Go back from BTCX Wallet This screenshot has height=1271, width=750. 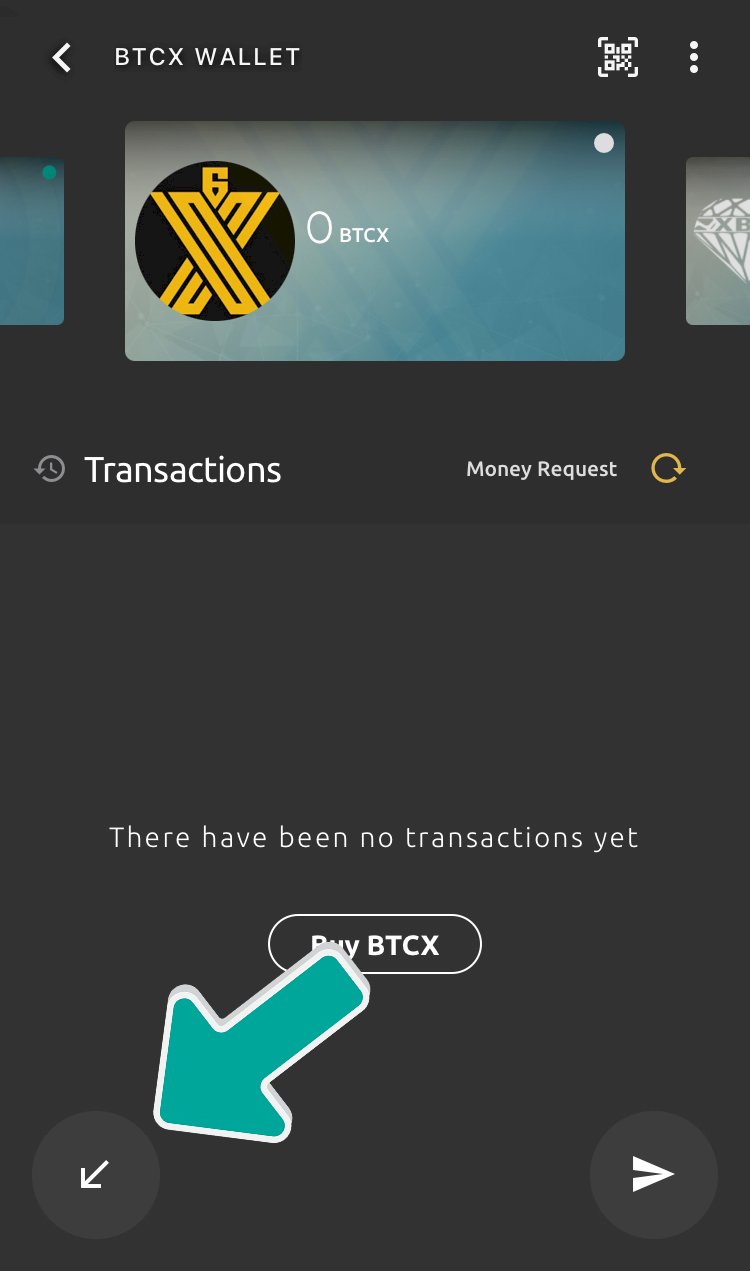pos(62,58)
